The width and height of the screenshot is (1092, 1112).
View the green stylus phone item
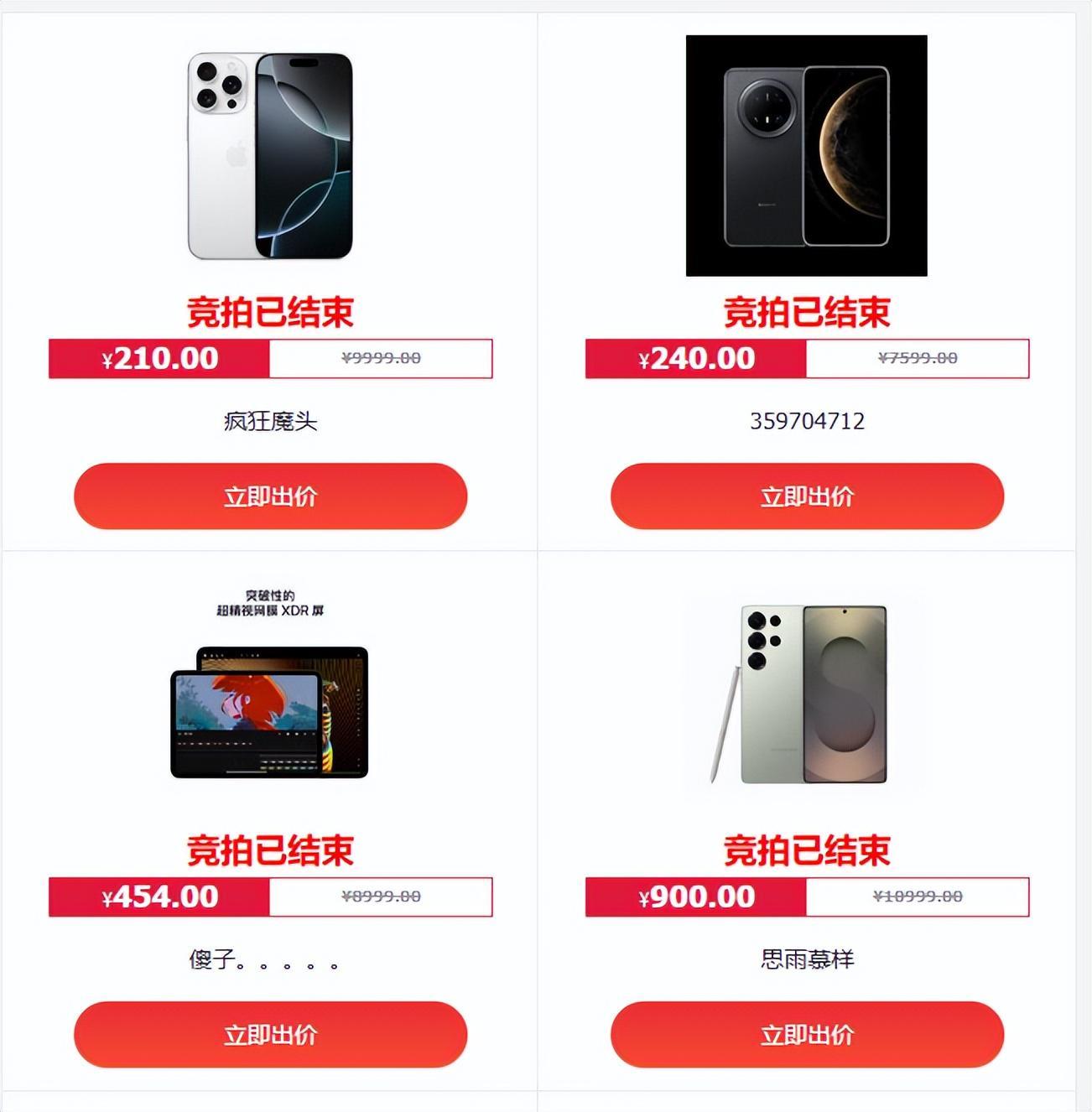coord(806,694)
